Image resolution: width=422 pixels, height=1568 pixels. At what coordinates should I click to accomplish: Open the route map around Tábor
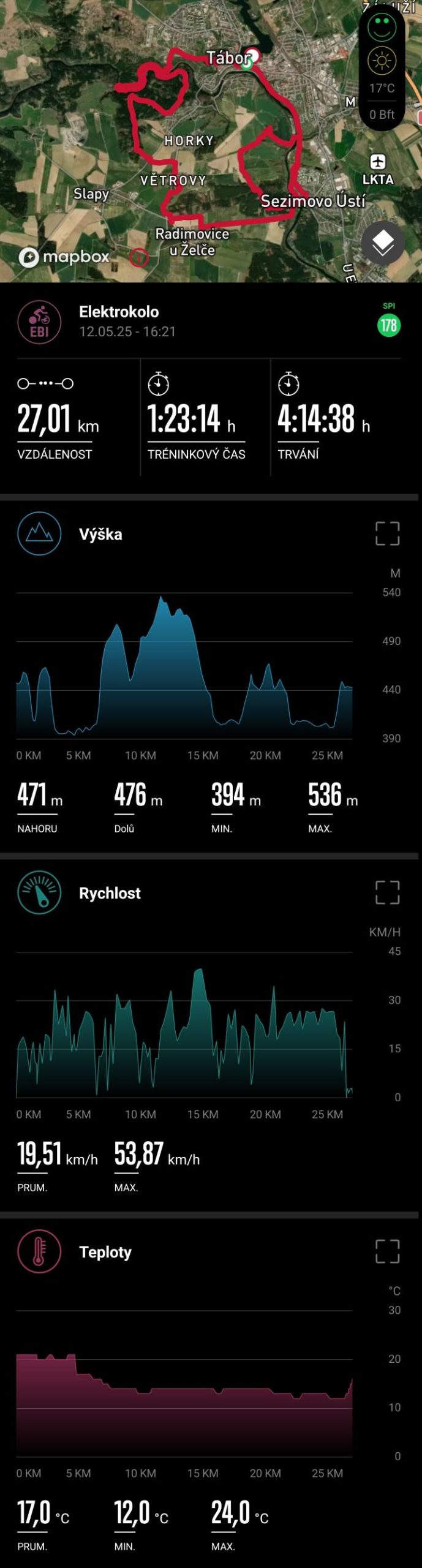point(184,141)
